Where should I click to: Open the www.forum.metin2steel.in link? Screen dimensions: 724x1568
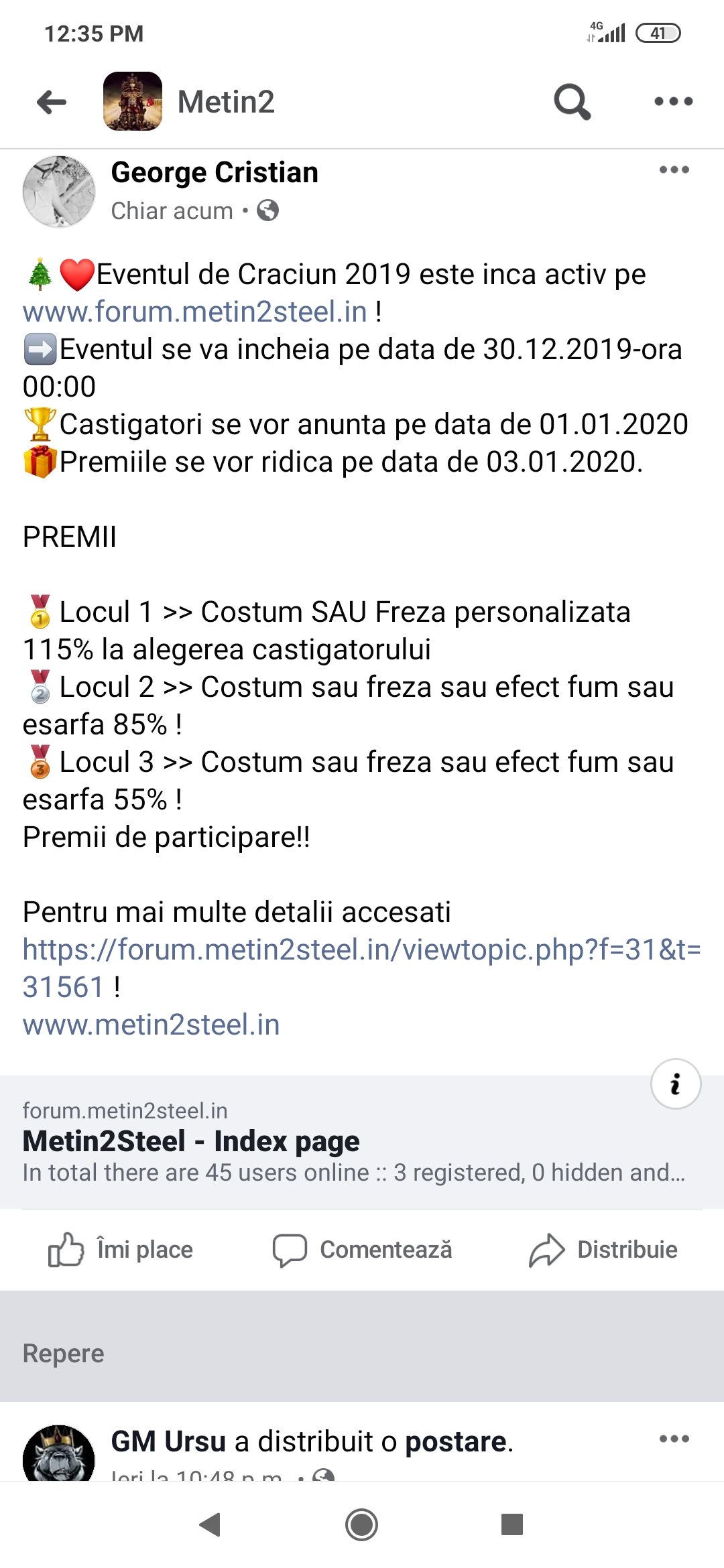(194, 312)
